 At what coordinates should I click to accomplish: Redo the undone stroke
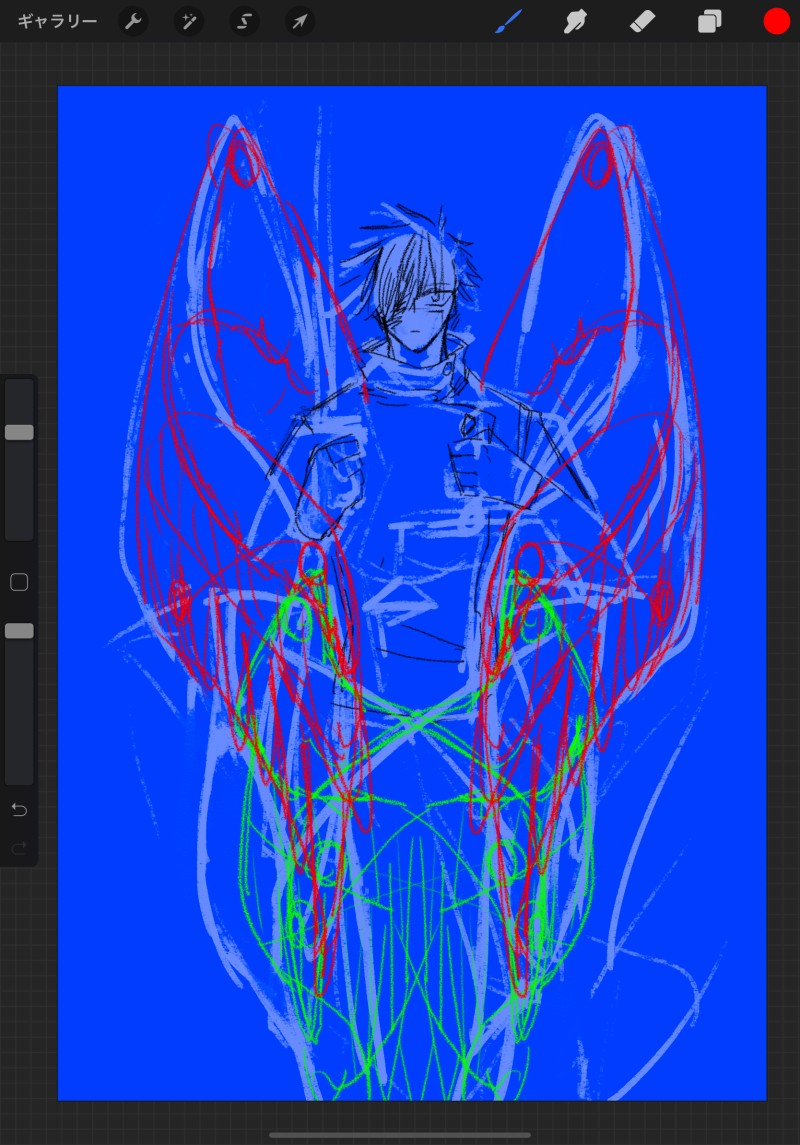(x=19, y=848)
